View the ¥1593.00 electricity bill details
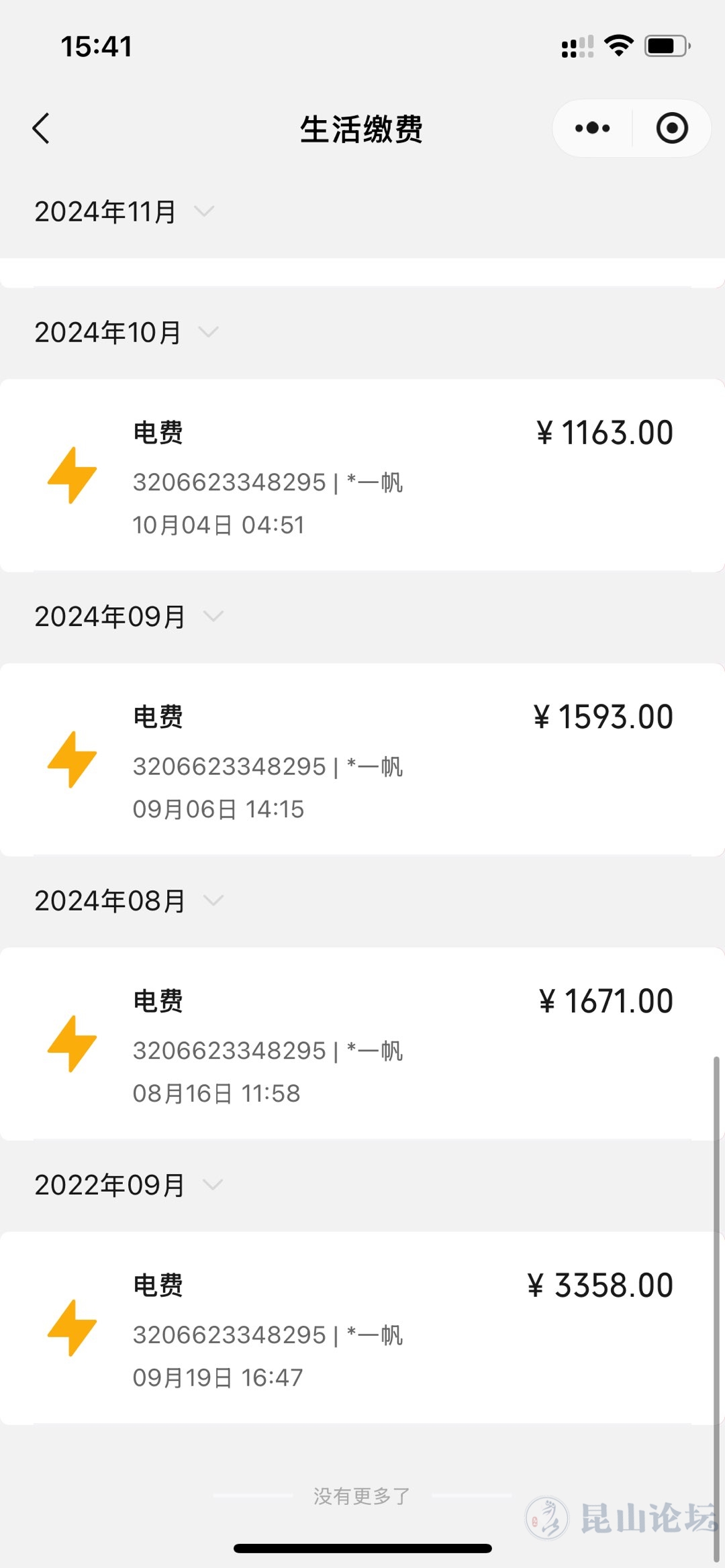 (362, 760)
